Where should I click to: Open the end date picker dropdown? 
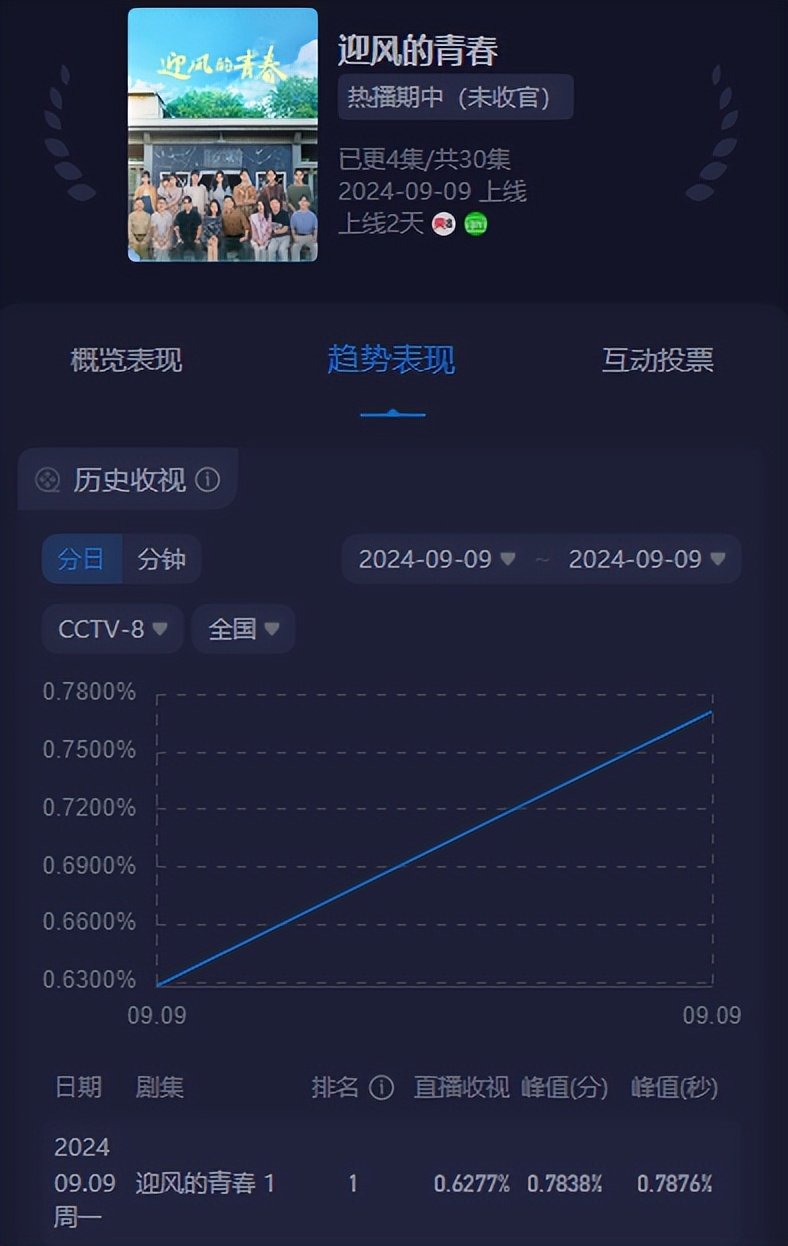tap(647, 559)
